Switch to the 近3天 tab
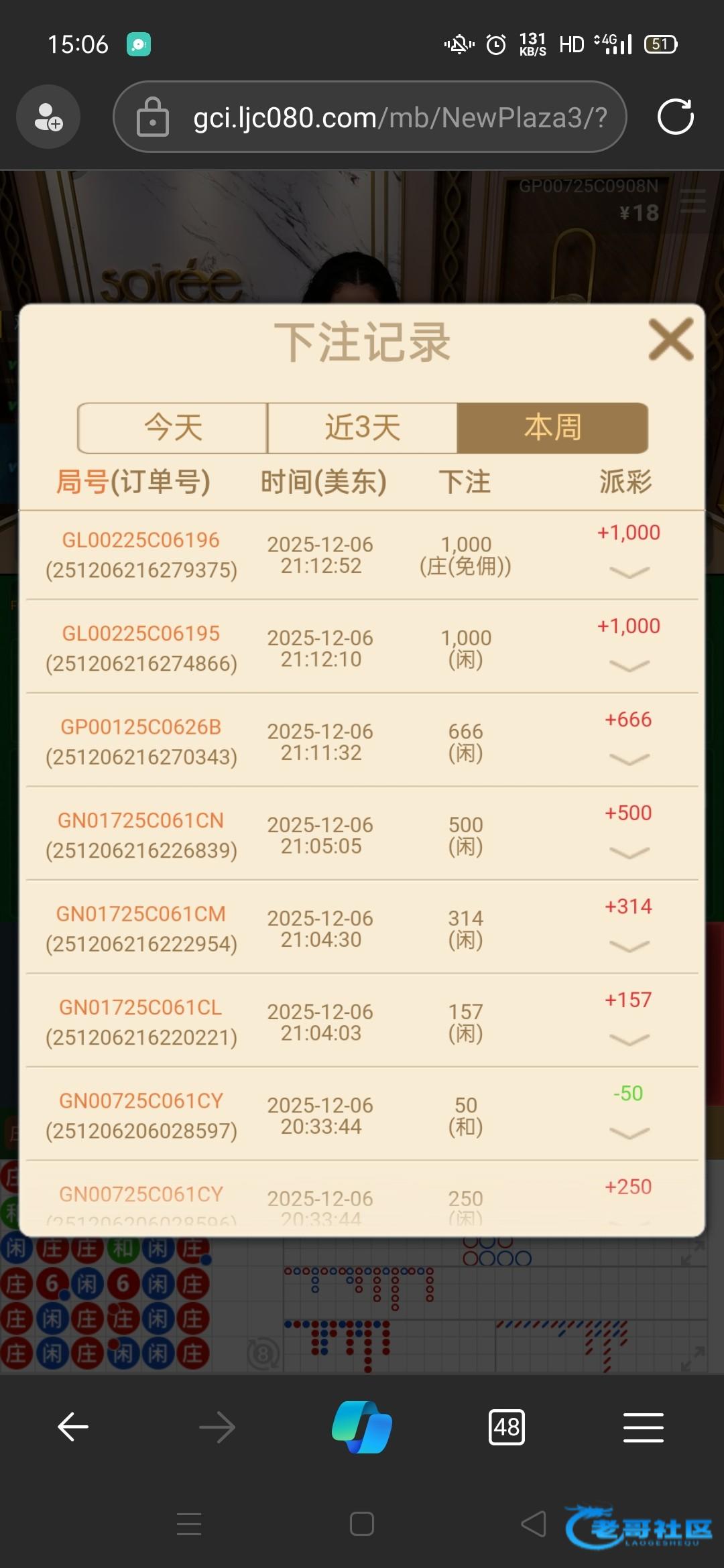This screenshot has width=724, height=1568. (363, 428)
